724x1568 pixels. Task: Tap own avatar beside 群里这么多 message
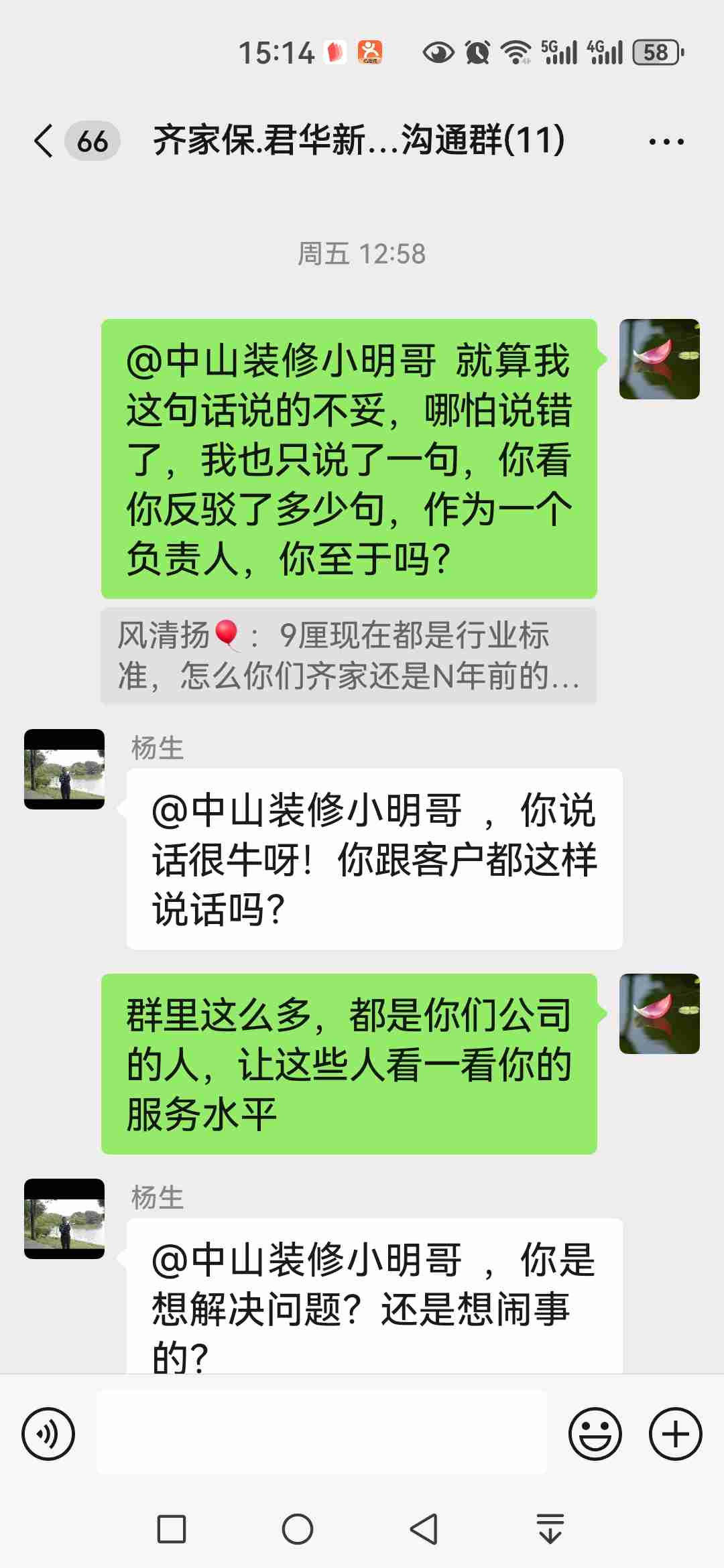click(659, 1014)
